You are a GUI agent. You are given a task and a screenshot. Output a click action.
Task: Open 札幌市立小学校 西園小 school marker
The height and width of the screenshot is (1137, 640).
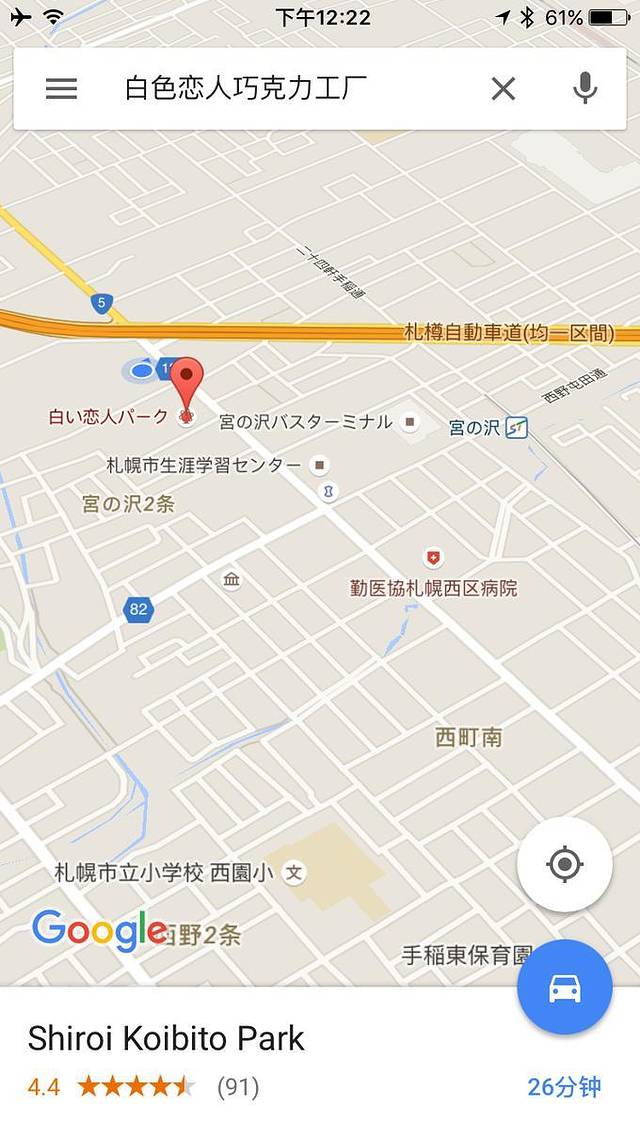294,873
